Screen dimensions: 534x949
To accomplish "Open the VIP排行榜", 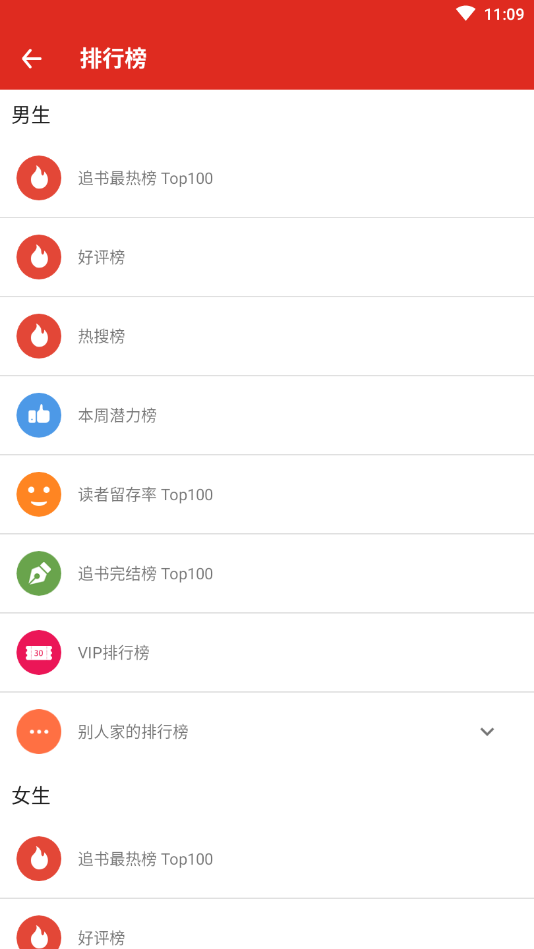I will pyautogui.click(x=267, y=652).
